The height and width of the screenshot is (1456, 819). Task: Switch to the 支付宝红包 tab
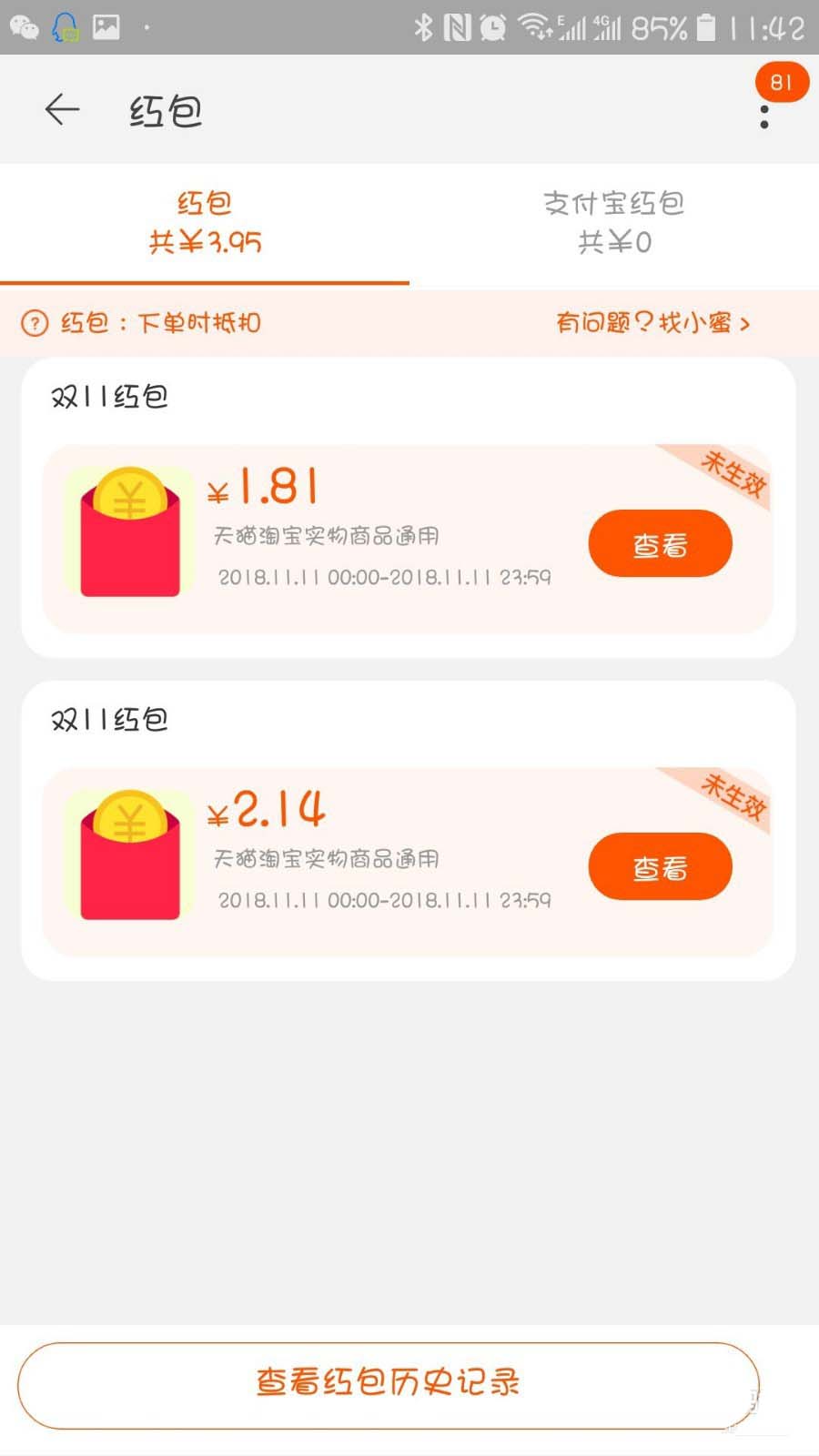pos(614,223)
